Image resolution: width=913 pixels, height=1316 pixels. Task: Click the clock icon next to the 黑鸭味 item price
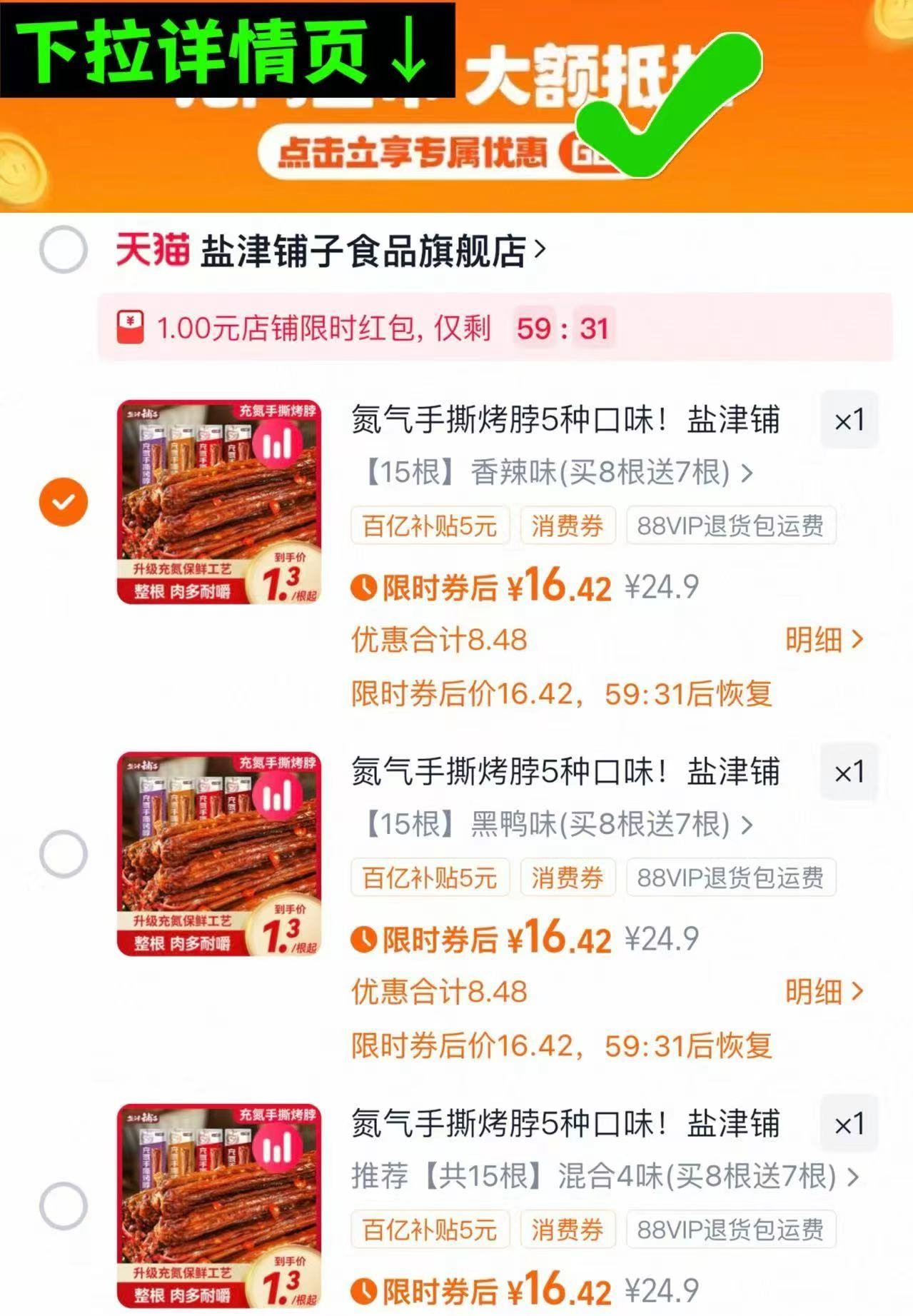pyautogui.click(x=363, y=940)
